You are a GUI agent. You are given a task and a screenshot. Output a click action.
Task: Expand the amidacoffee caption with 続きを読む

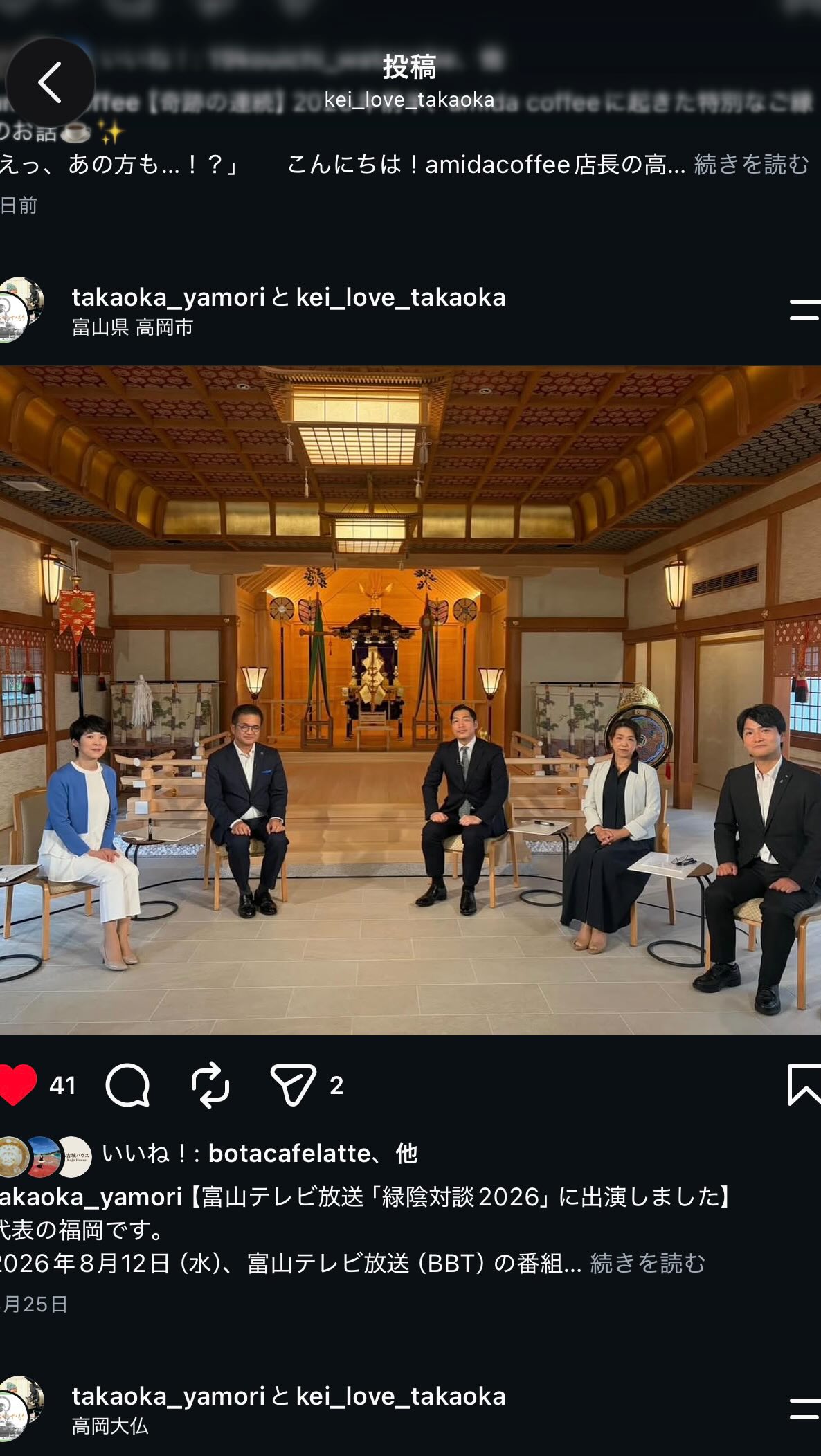[751, 165]
